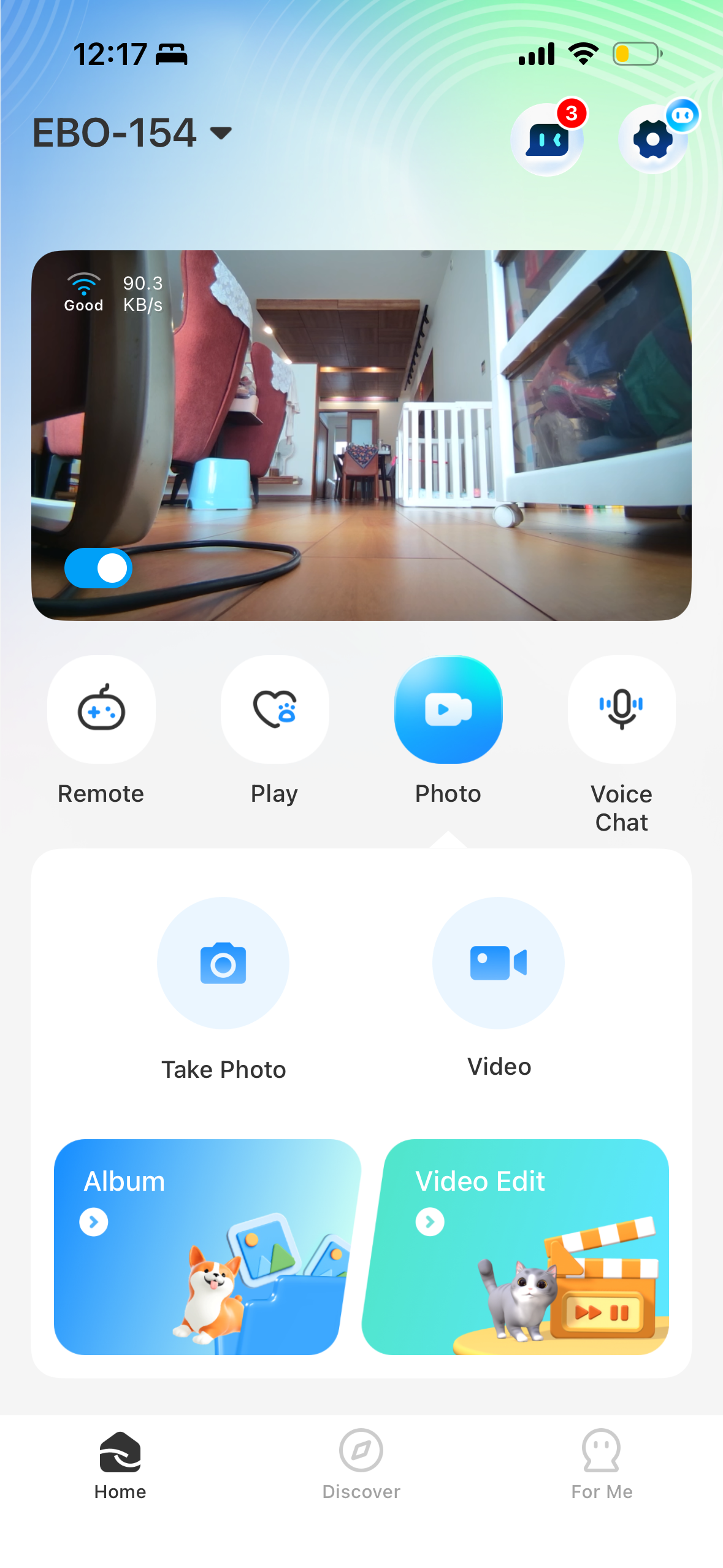Screen dimensions: 723x1568
Task: Open the Video Edit card
Action: click(x=516, y=1247)
